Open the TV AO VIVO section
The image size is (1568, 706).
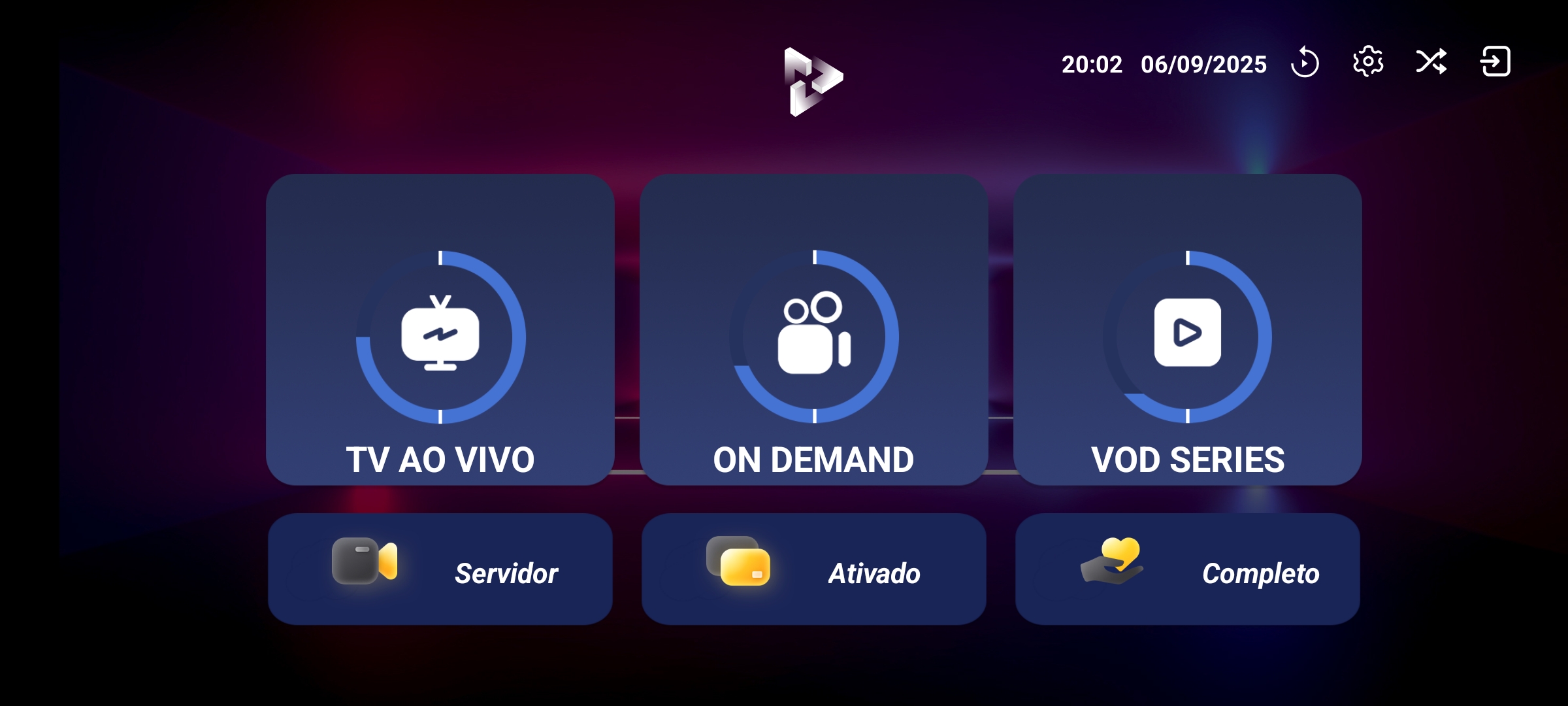click(x=440, y=329)
